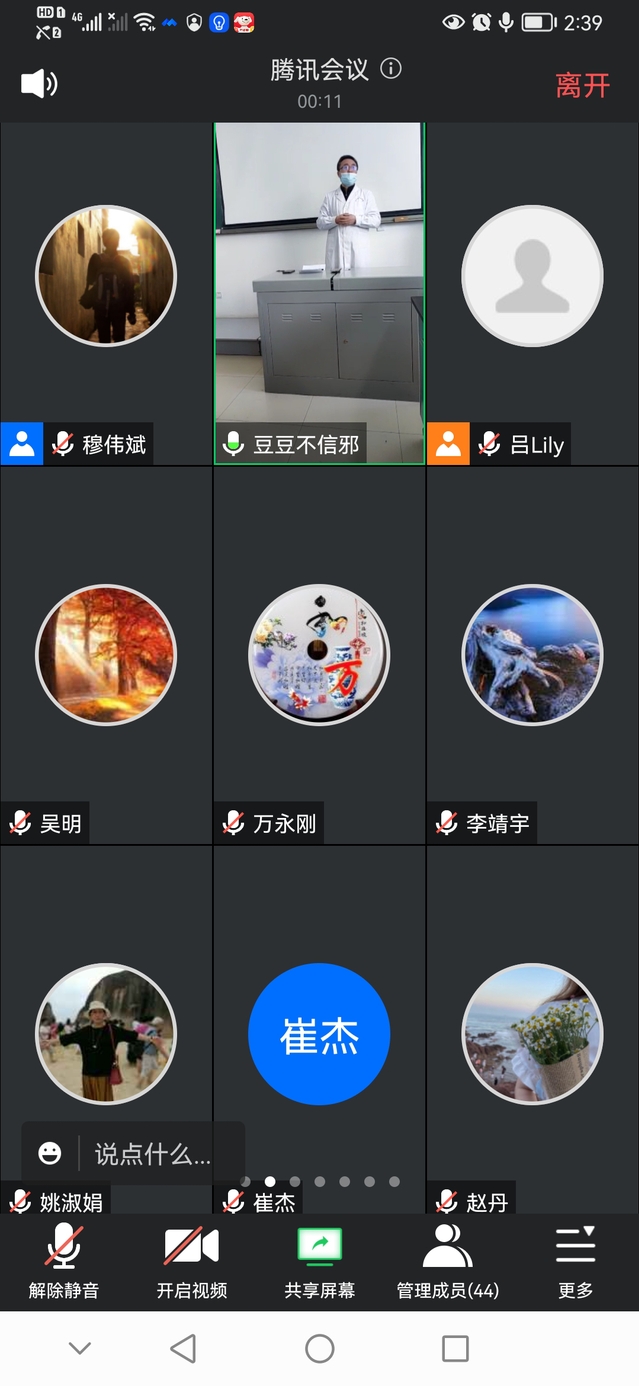Type a message in 说点什么 box
This screenshot has height=1386, width=639.
click(x=153, y=1154)
